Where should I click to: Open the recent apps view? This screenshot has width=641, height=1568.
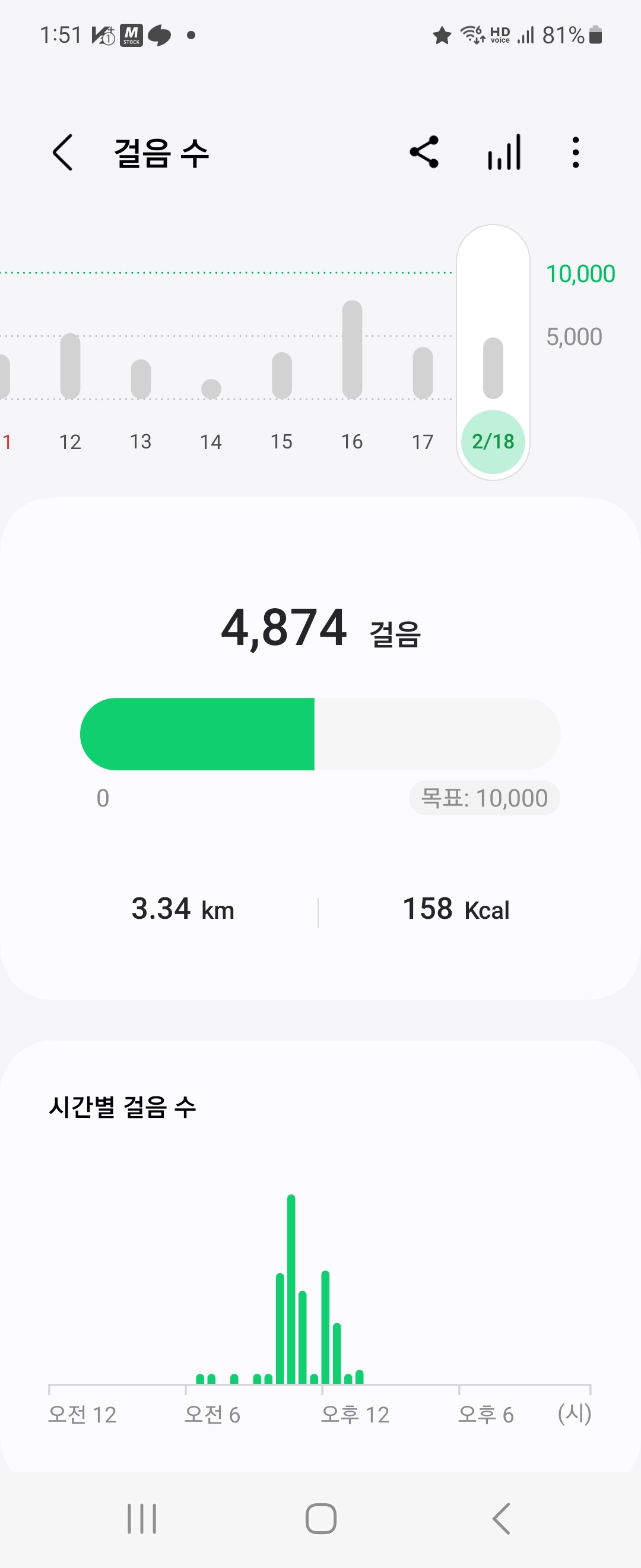pyautogui.click(x=142, y=1519)
